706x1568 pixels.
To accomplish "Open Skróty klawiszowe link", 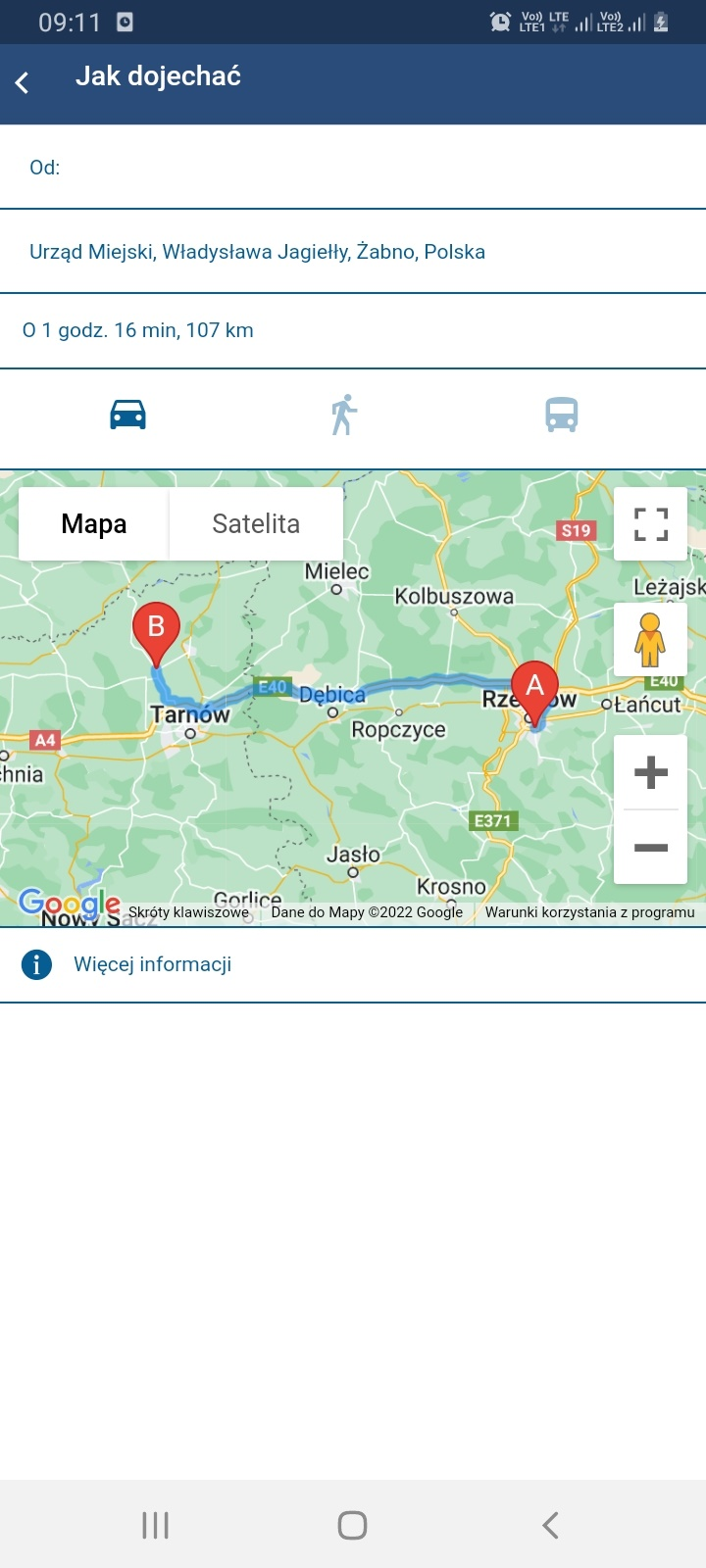I will click(x=188, y=912).
